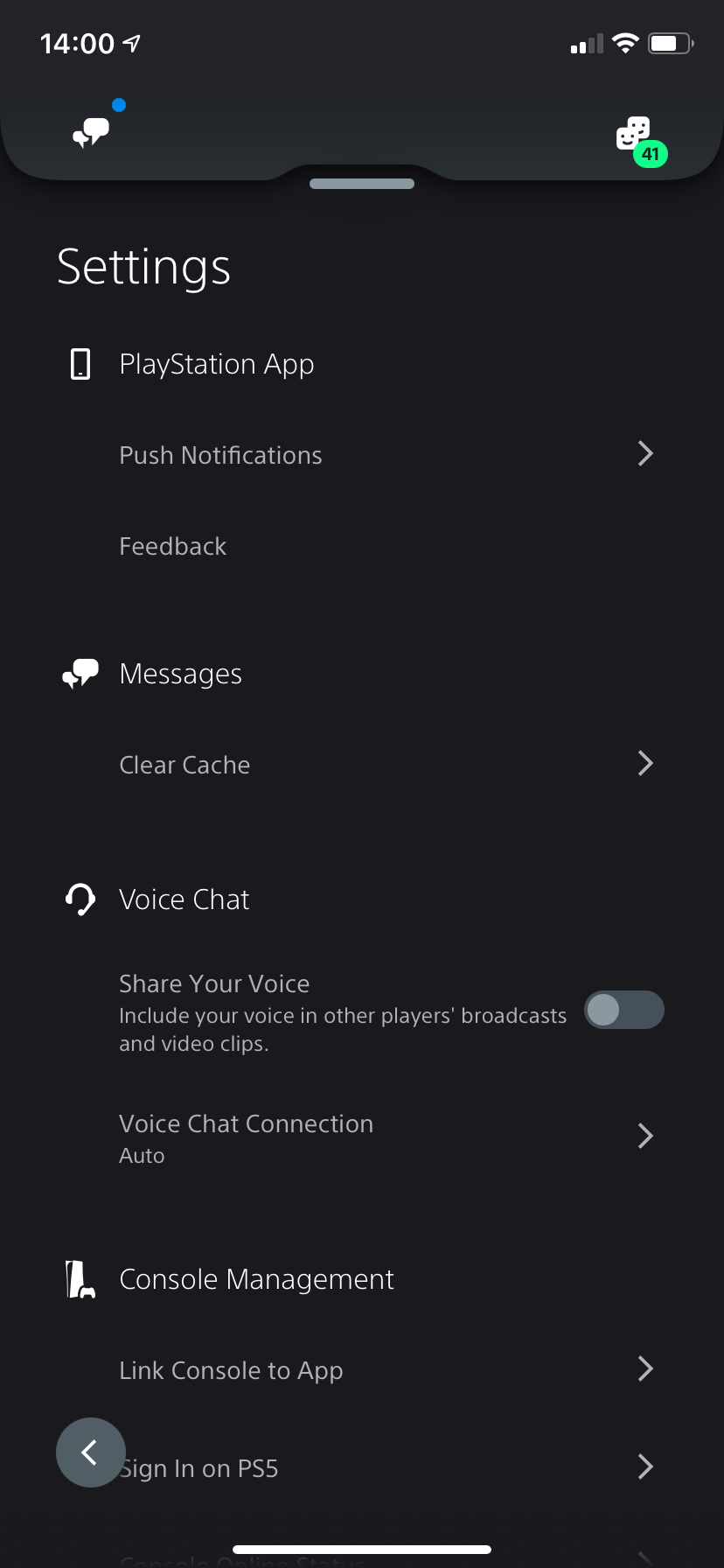The height and width of the screenshot is (1568, 724).
Task: Open the Feedback option
Action: 173,547
